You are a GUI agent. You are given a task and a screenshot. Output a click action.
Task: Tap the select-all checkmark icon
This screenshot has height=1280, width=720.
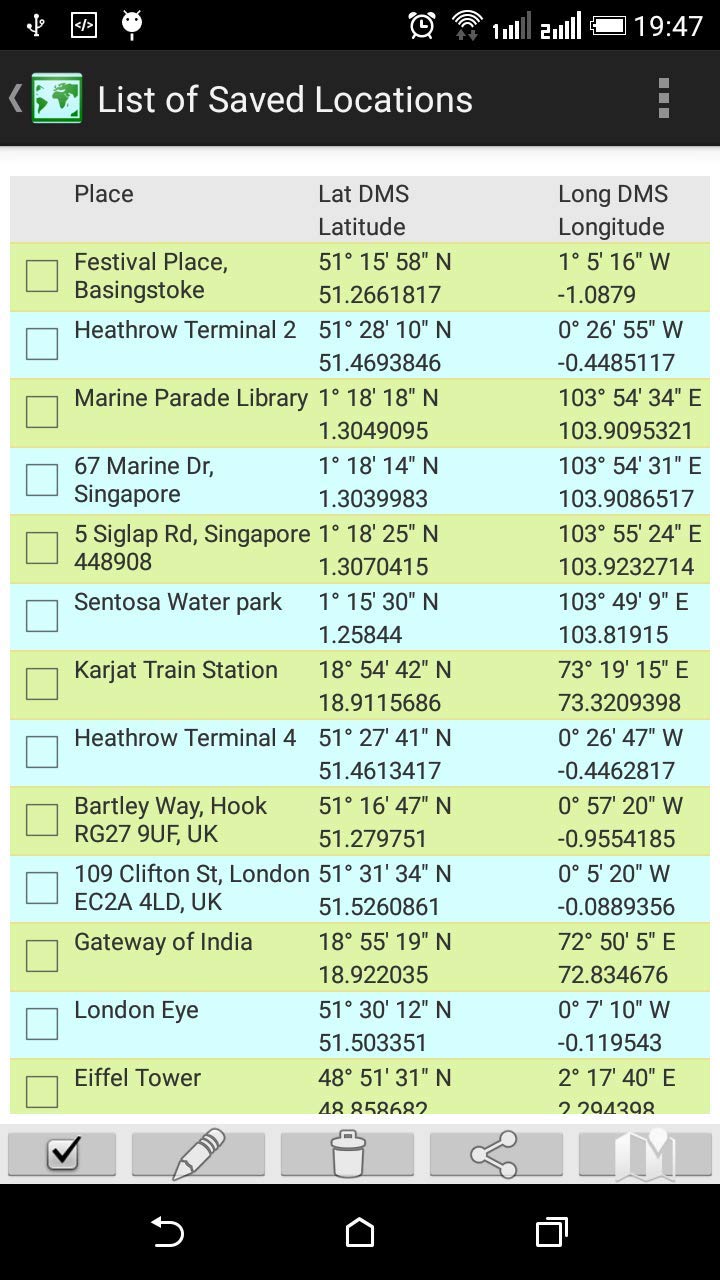tap(61, 1154)
